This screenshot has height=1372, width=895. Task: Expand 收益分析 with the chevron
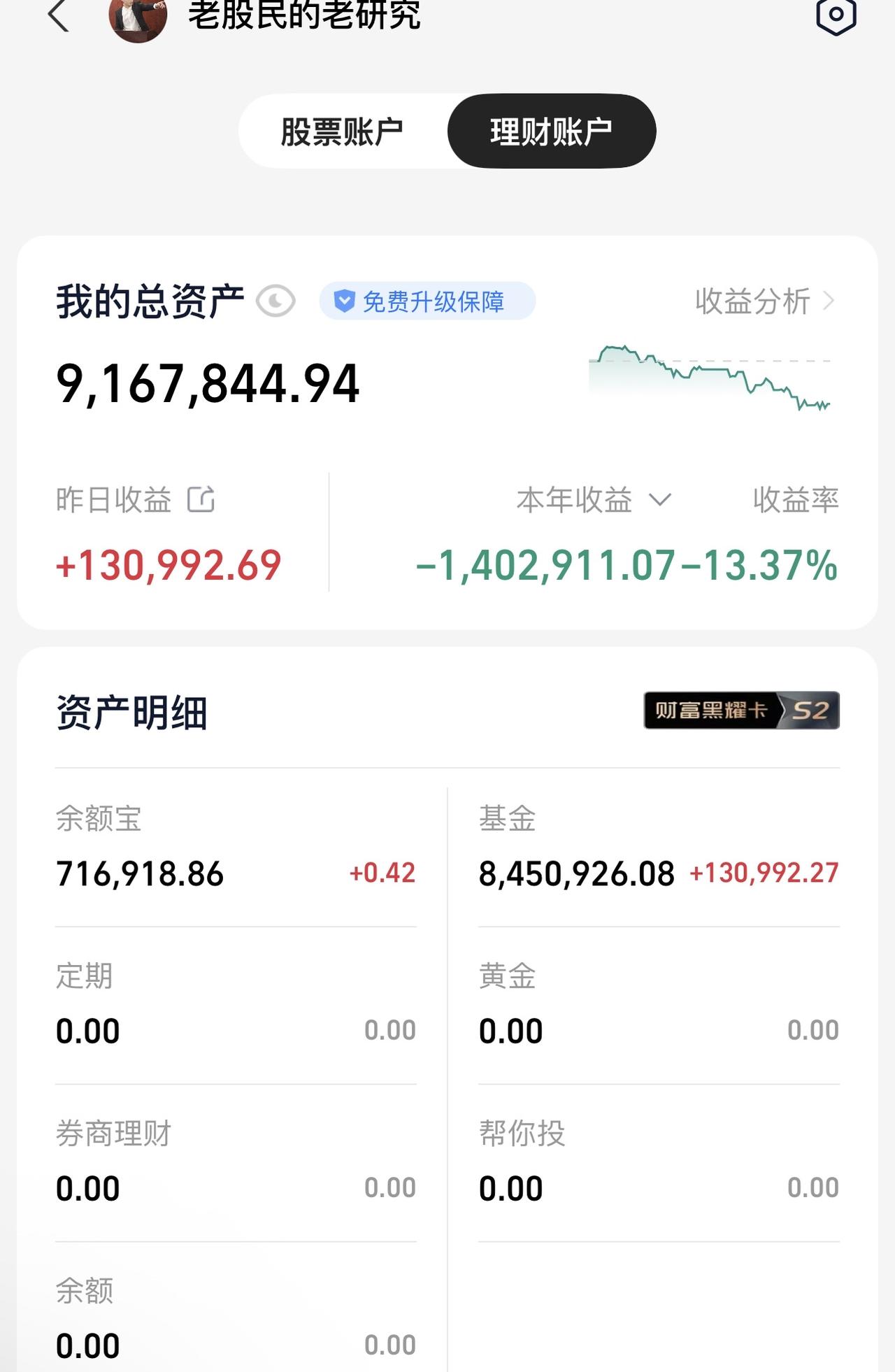pyautogui.click(x=829, y=301)
